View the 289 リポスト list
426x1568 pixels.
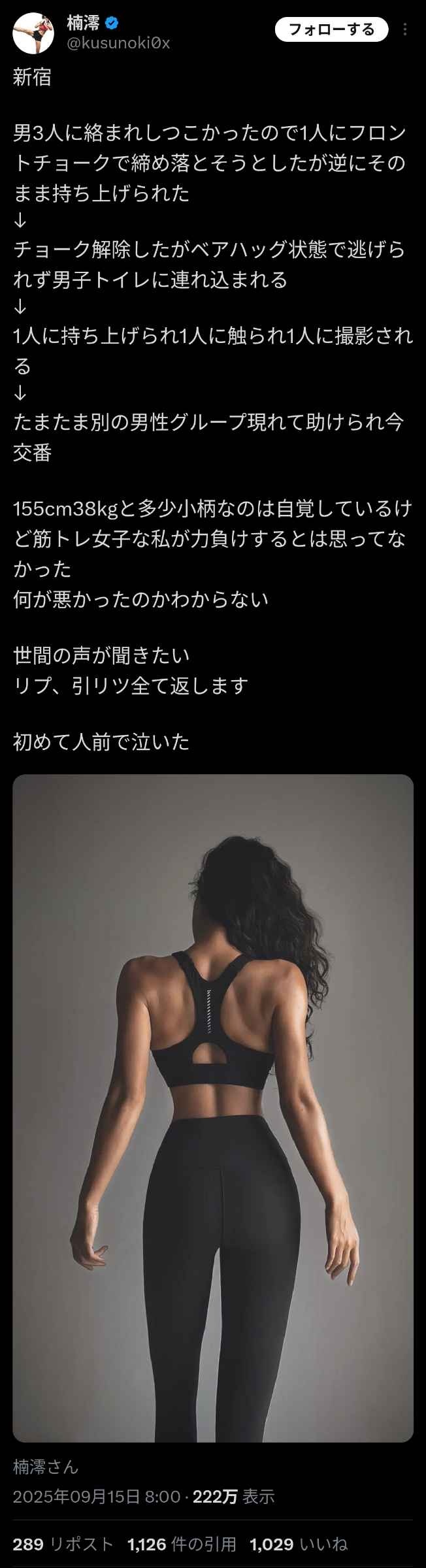point(63,1544)
